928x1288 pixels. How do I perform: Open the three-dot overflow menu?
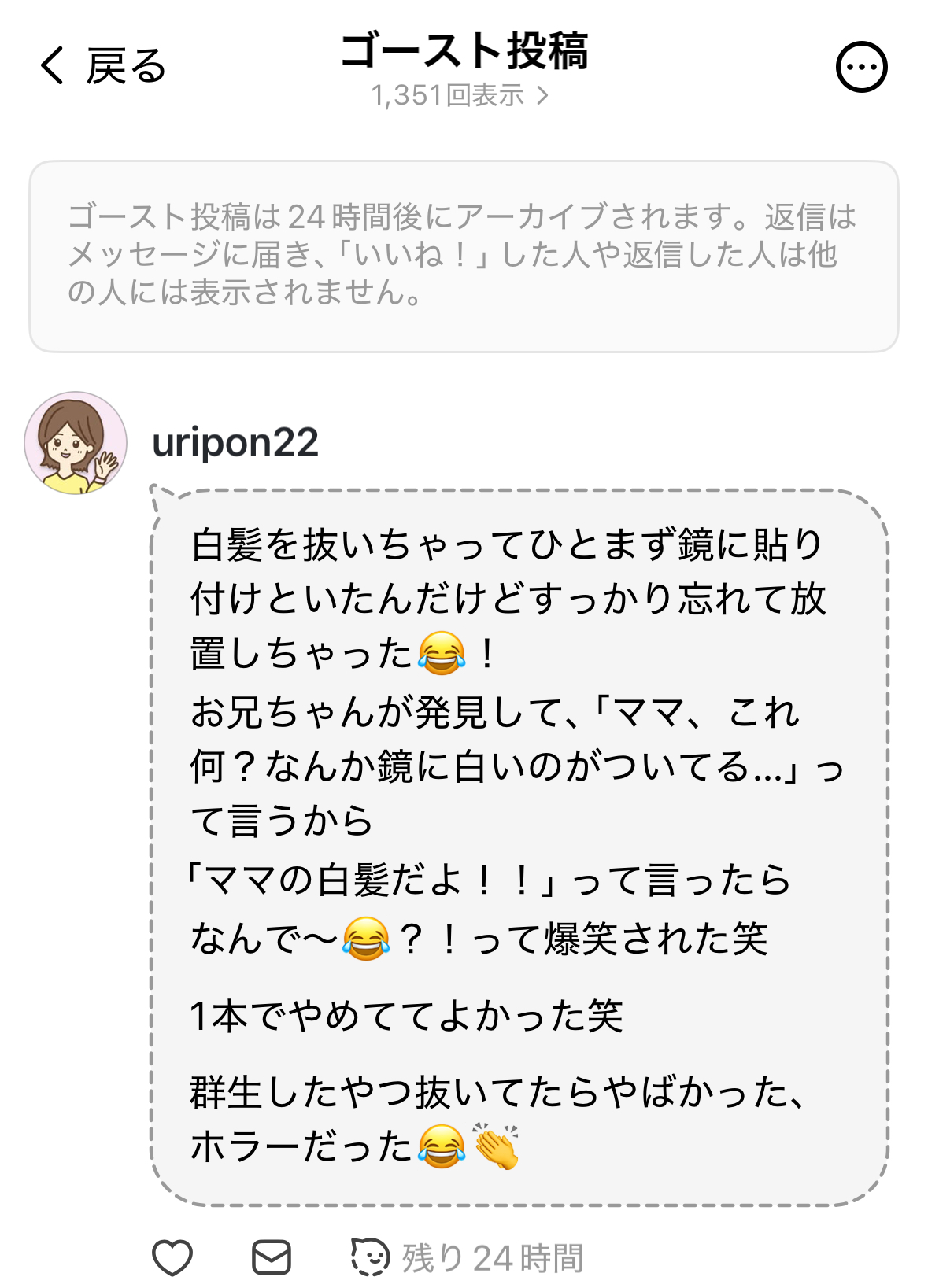pyautogui.click(x=861, y=68)
